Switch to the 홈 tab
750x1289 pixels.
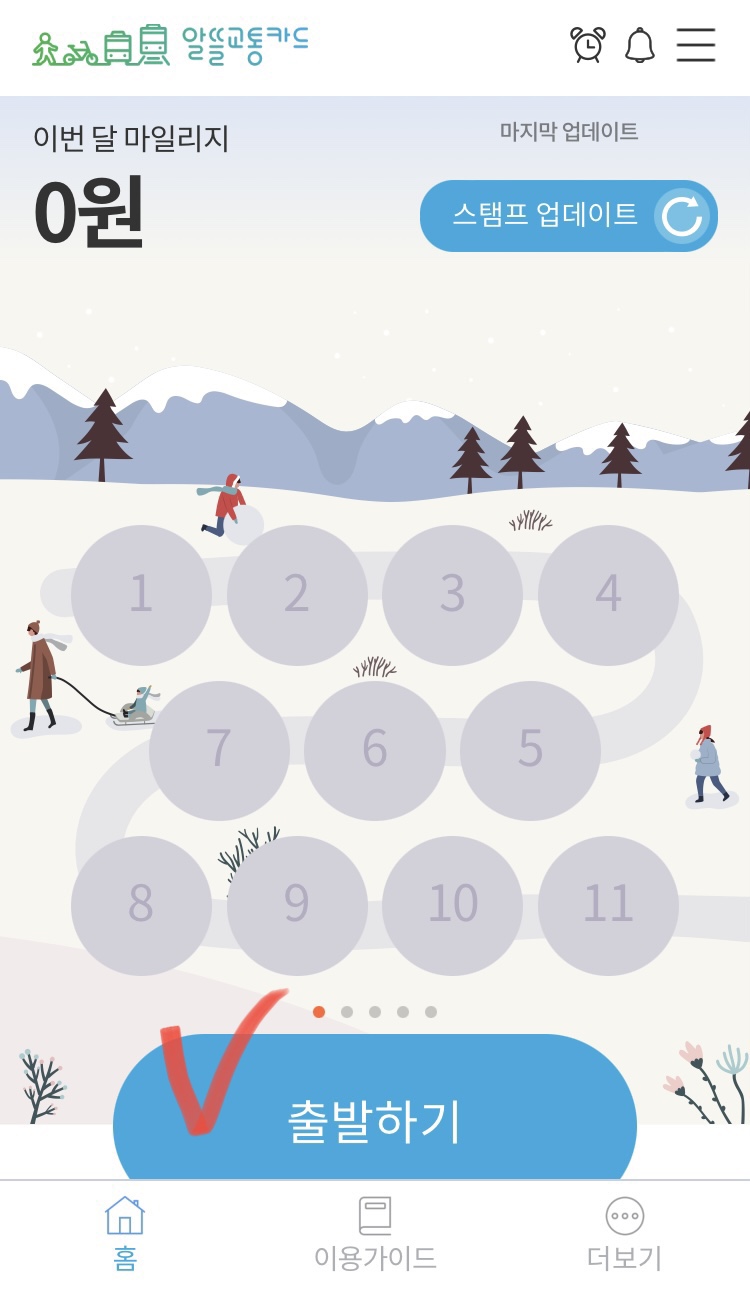pyautogui.click(x=125, y=1235)
